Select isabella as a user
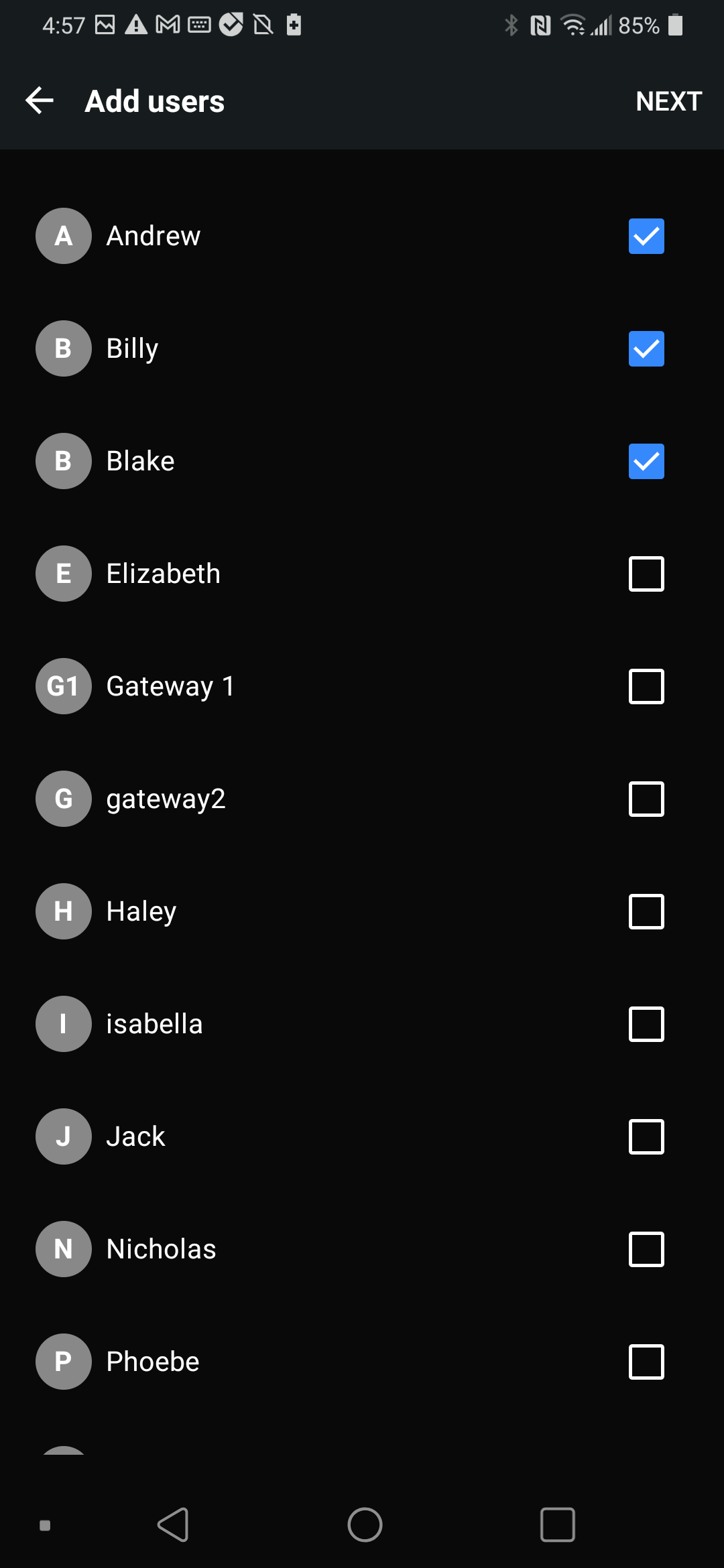 click(646, 1025)
